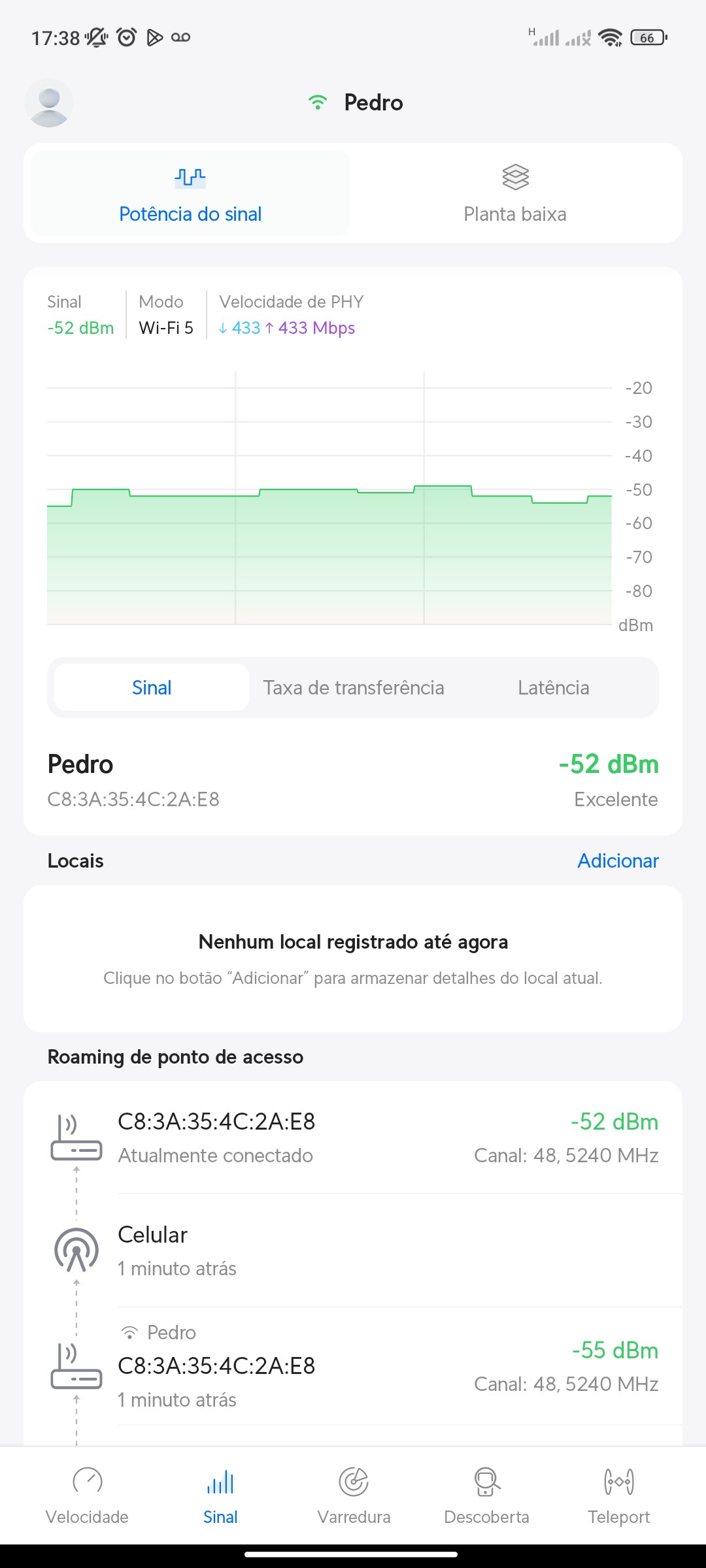
Task: Select the Sinal graph segment
Action: [152, 687]
